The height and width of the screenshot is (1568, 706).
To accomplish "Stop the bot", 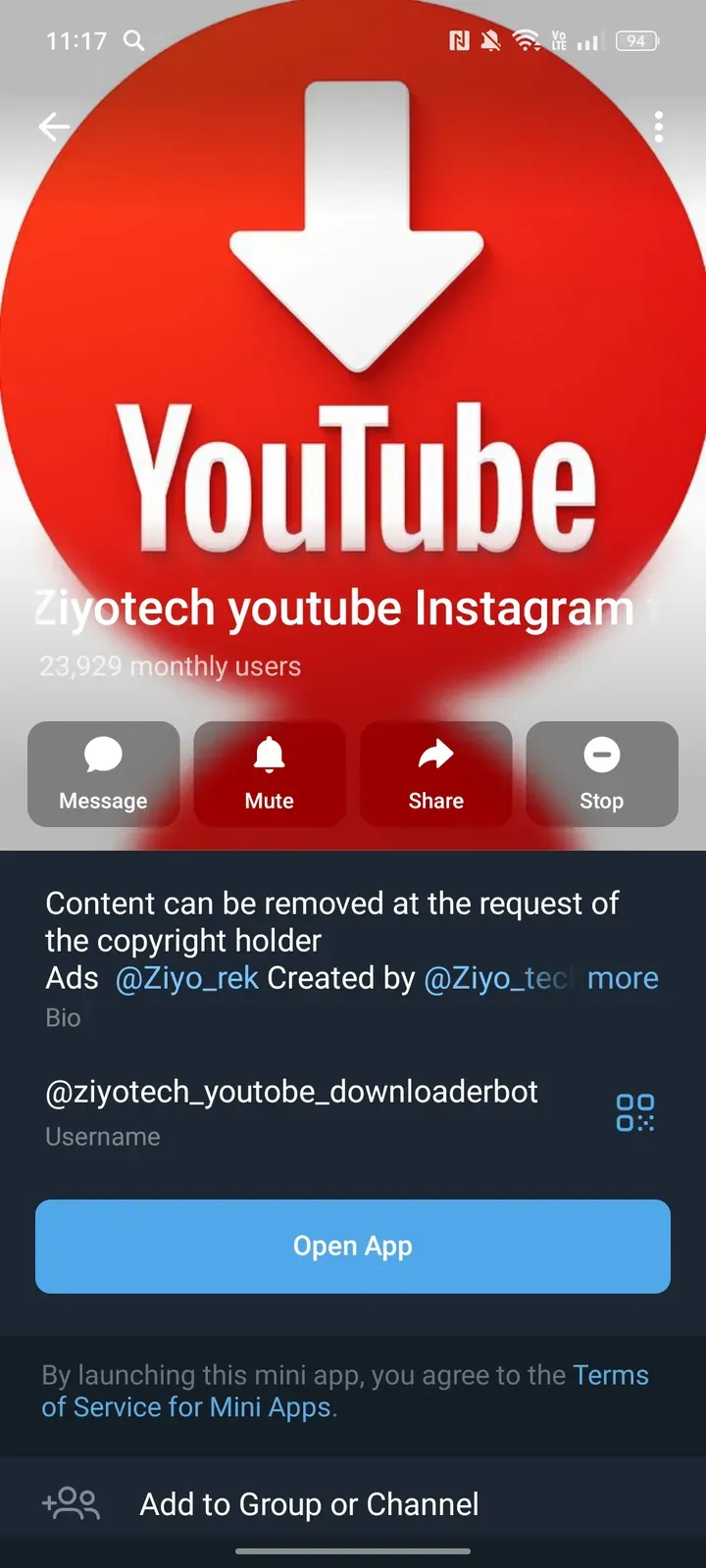I will [602, 774].
